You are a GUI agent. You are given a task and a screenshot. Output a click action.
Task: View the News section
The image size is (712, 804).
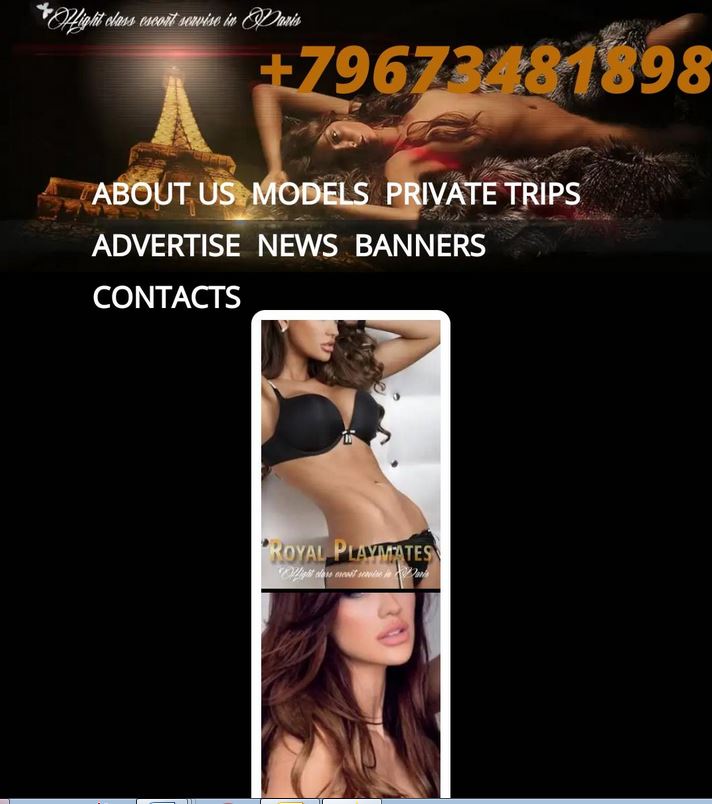pyautogui.click(x=297, y=246)
